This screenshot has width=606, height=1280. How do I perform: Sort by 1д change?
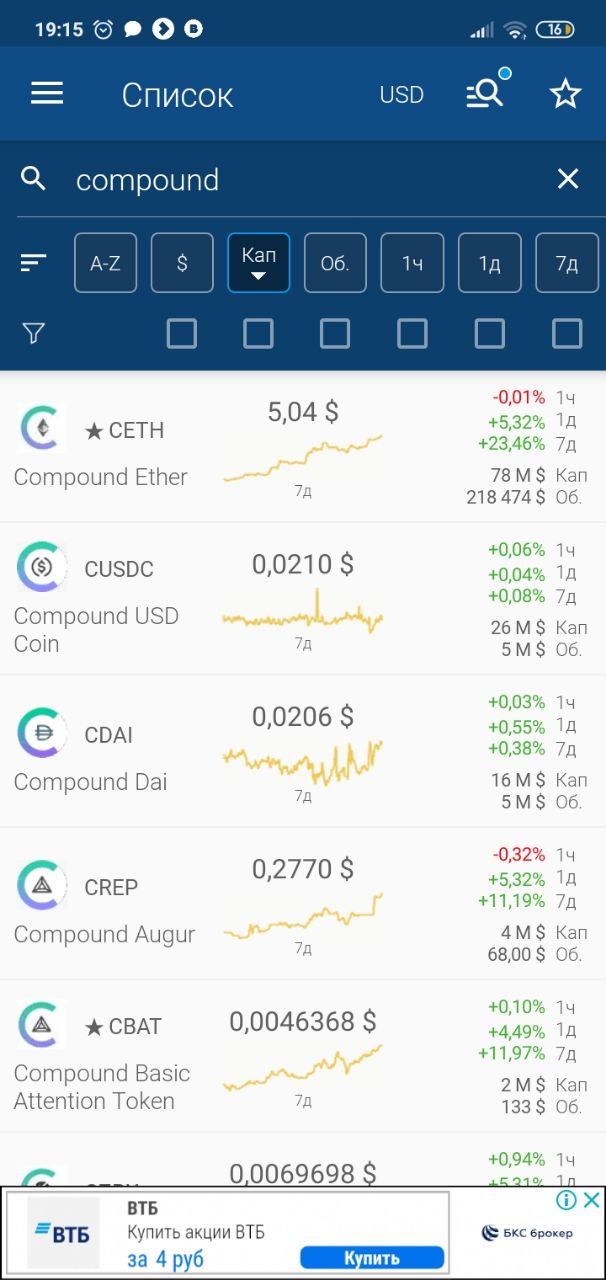point(489,263)
